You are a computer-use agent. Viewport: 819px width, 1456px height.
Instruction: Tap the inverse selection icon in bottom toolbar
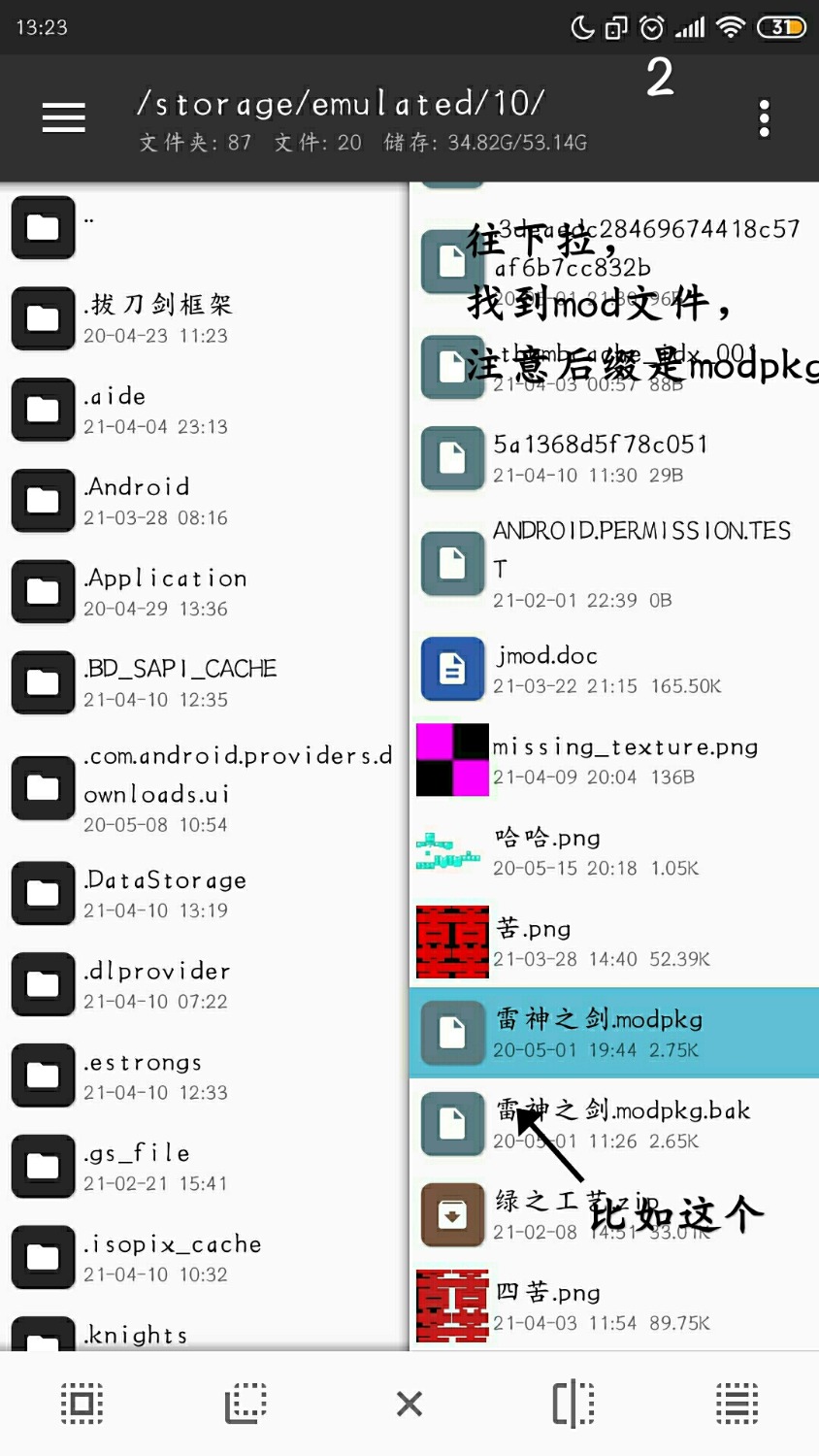pos(245,1403)
